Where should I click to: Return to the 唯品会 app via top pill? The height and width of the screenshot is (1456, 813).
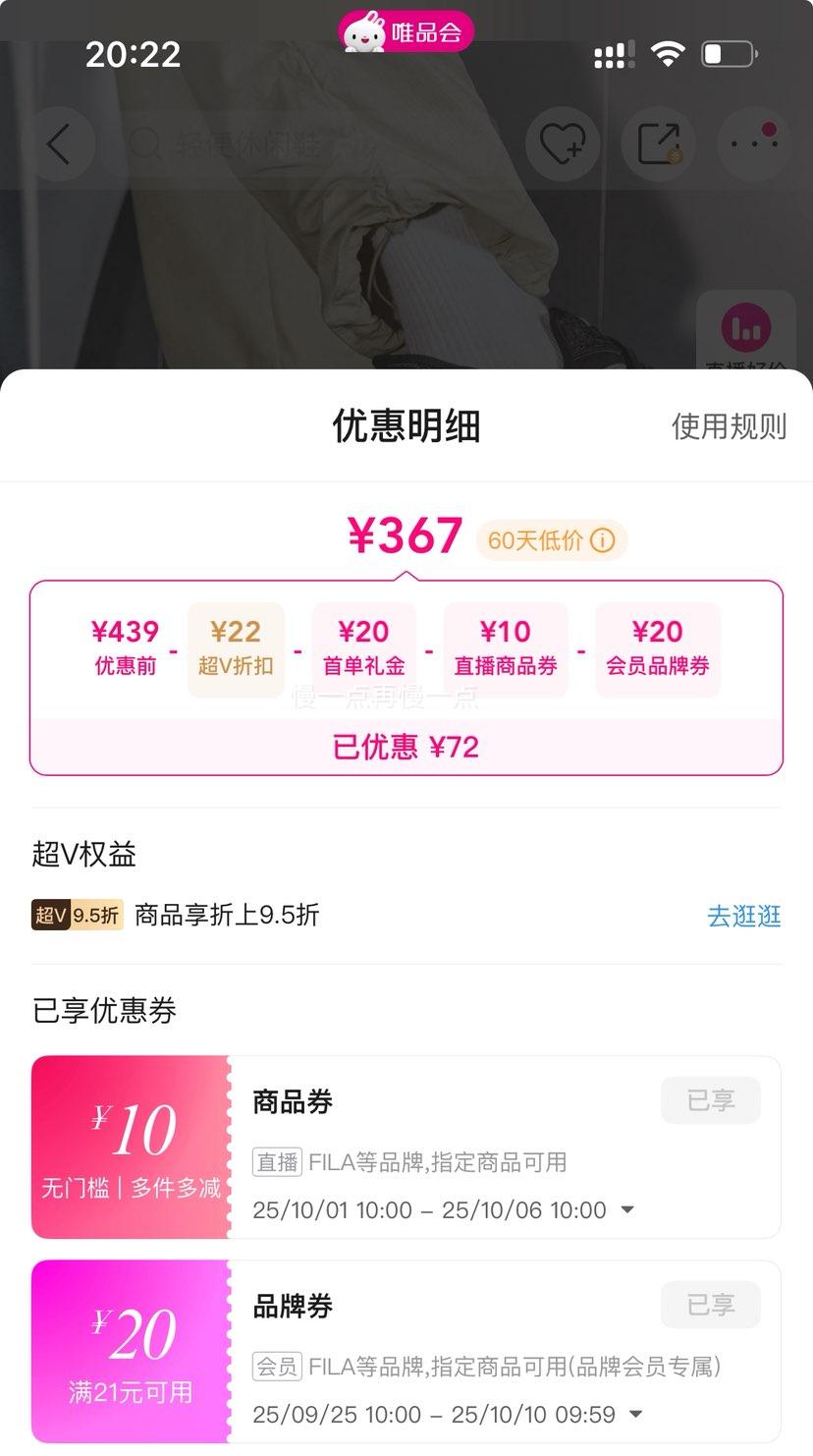[x=406, y=33]
